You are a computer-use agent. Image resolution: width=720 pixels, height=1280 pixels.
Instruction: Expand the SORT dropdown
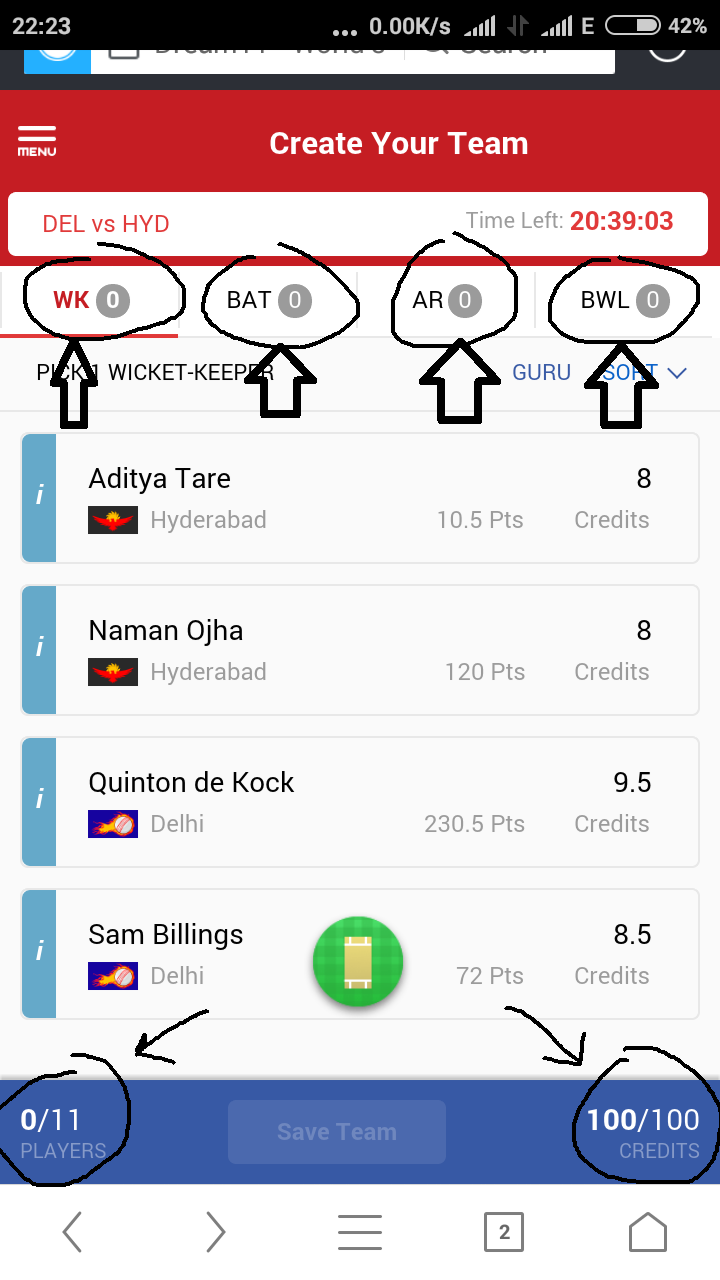point(646,373)
